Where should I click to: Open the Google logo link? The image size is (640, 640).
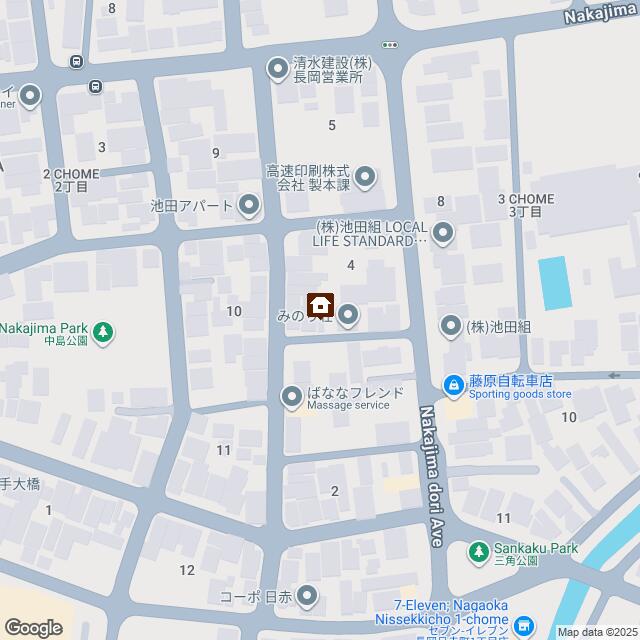pyautogui.click(x=32, y=627)
